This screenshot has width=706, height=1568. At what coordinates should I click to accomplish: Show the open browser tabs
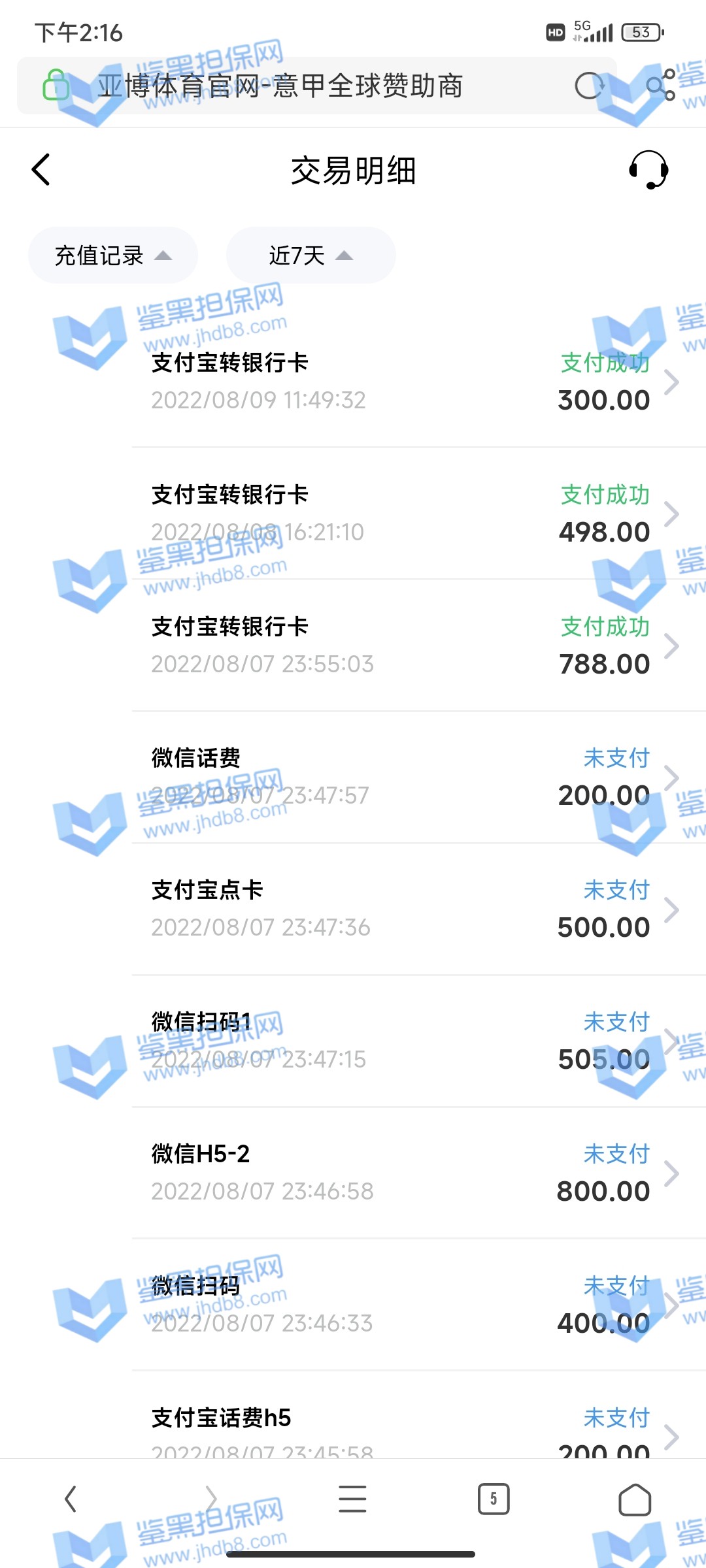point(494,1499)
